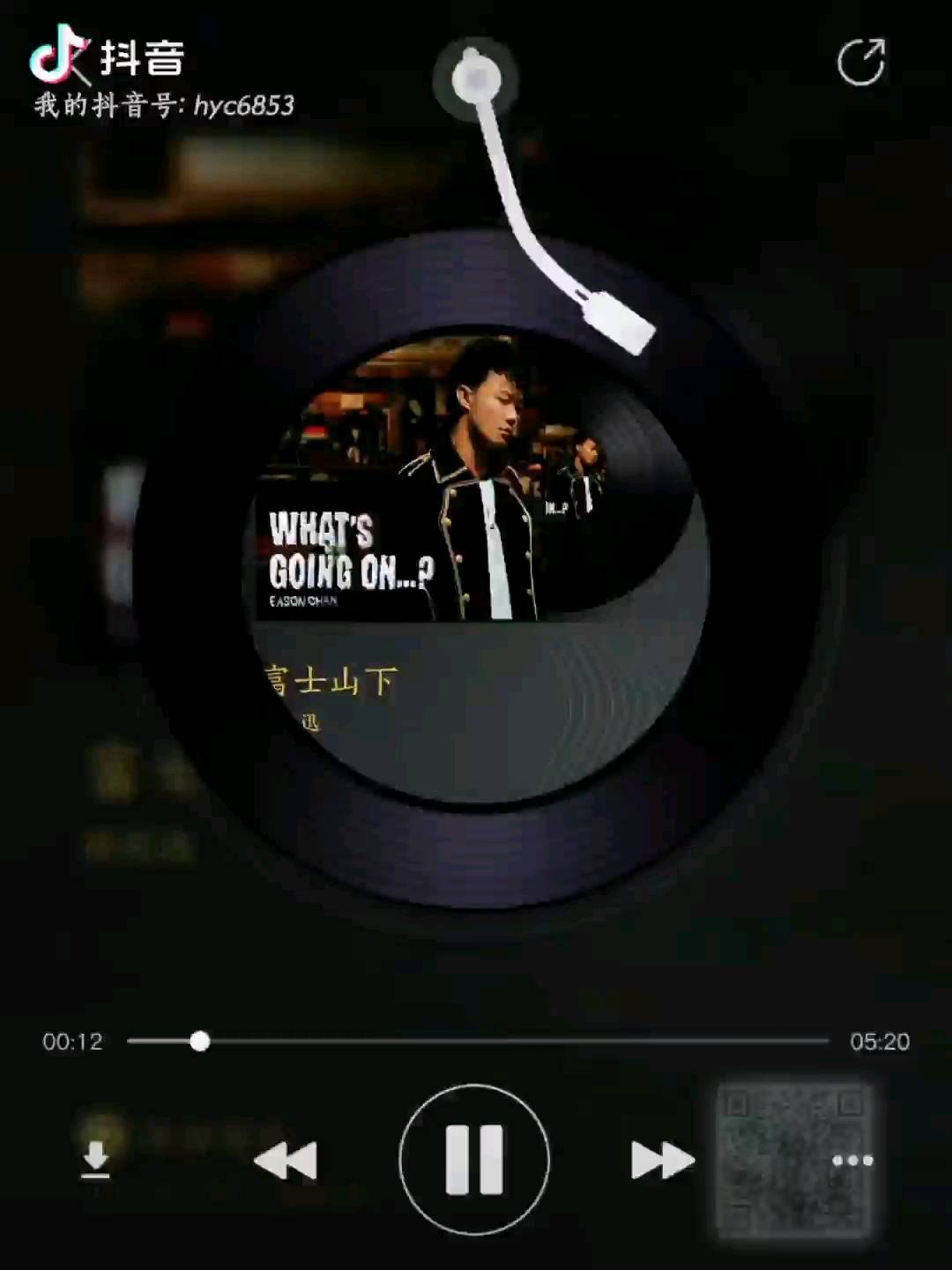Open the three-dot more options menu
Viewport: 952px width, 1270px height.
852,1161
